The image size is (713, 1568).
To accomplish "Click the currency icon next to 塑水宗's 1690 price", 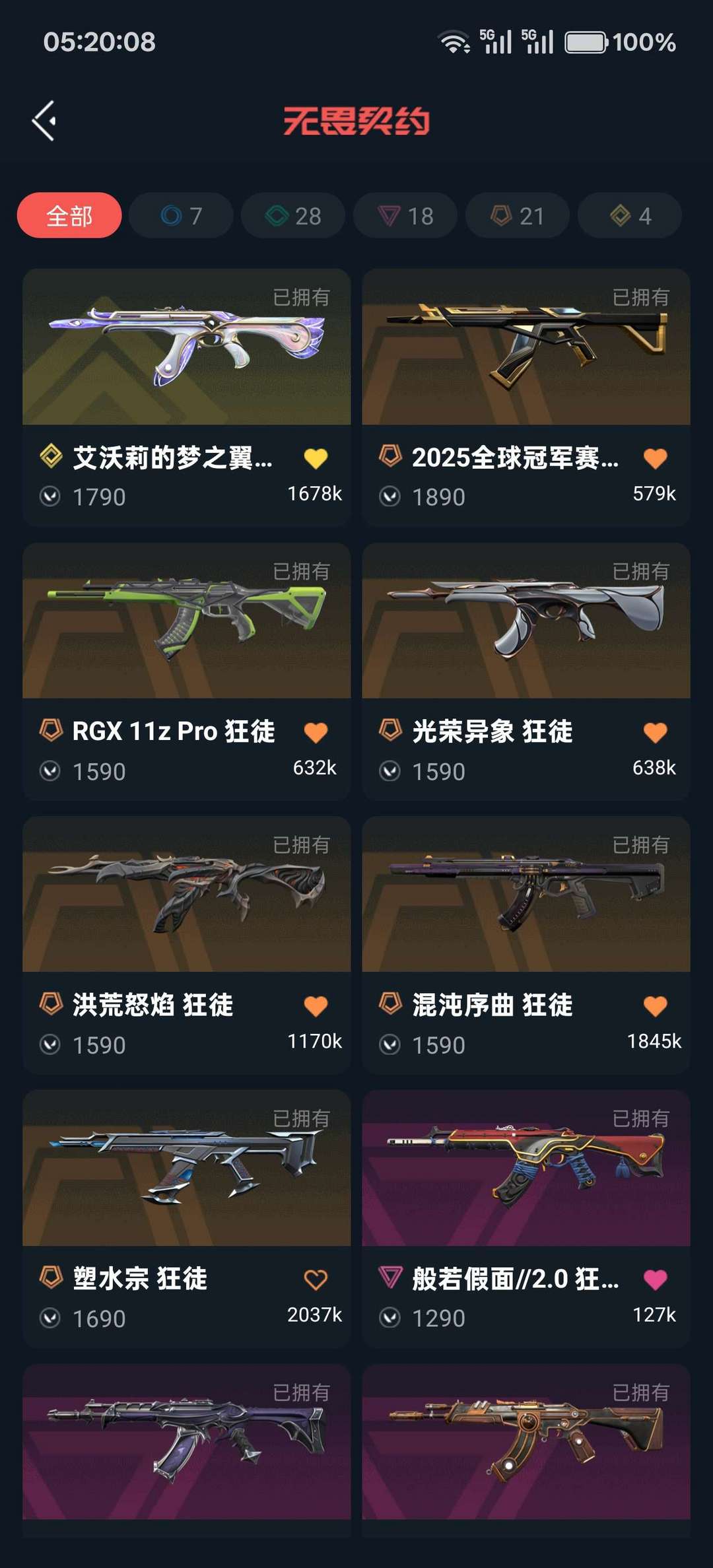I will coord(50,1317).
